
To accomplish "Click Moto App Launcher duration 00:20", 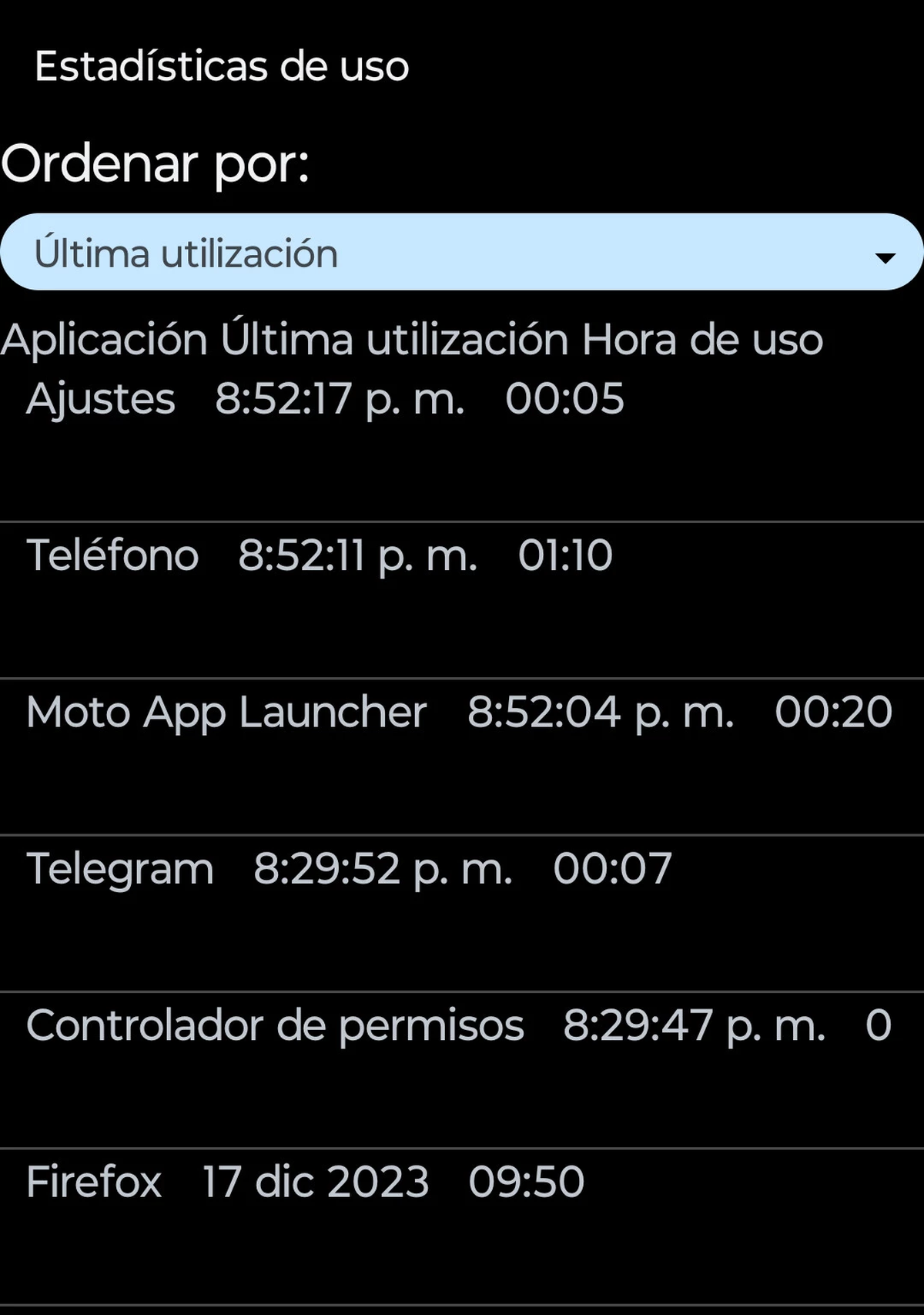I will pyautogui.click(x=833, y=713).
